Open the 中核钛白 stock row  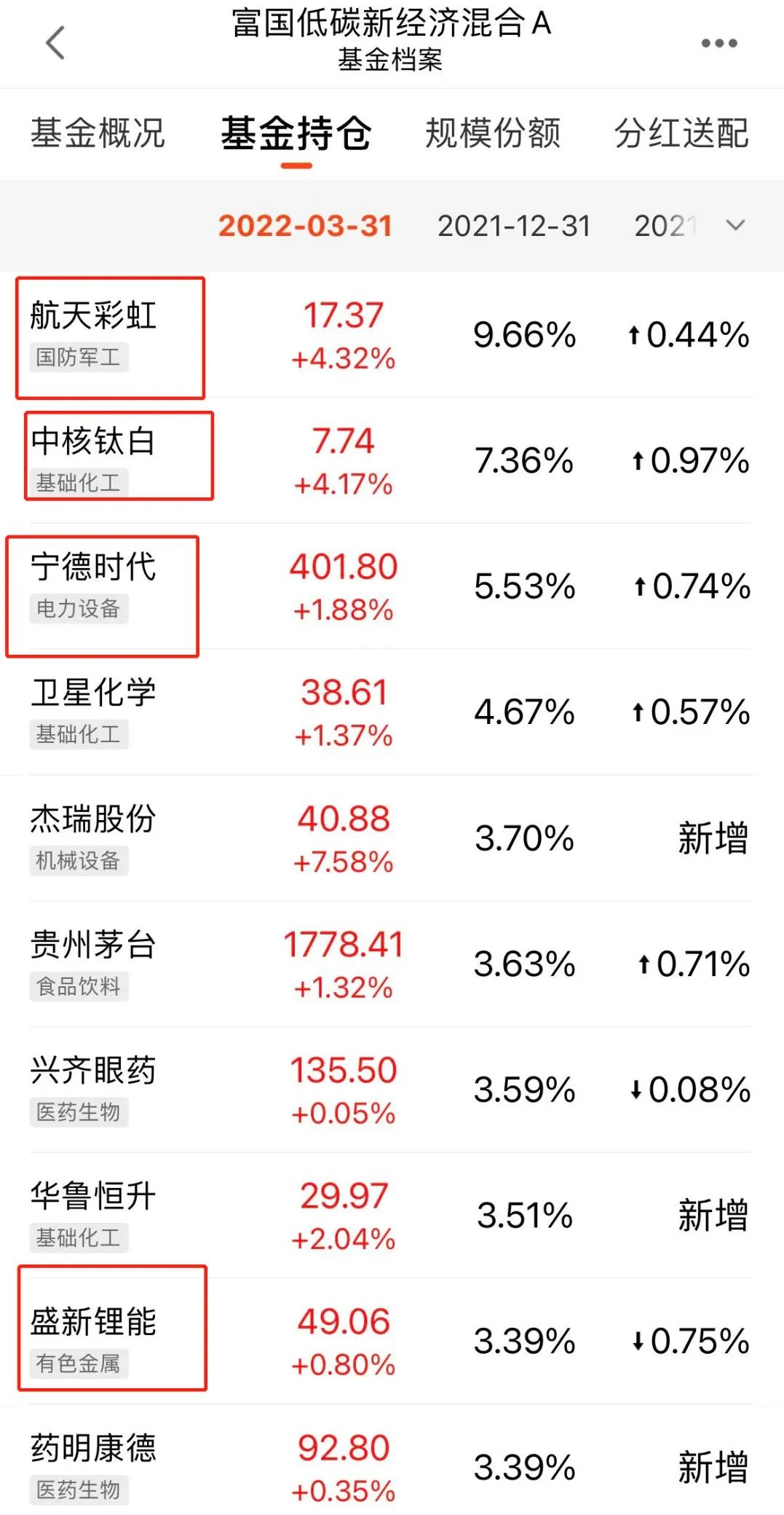(x=392, y=460)
